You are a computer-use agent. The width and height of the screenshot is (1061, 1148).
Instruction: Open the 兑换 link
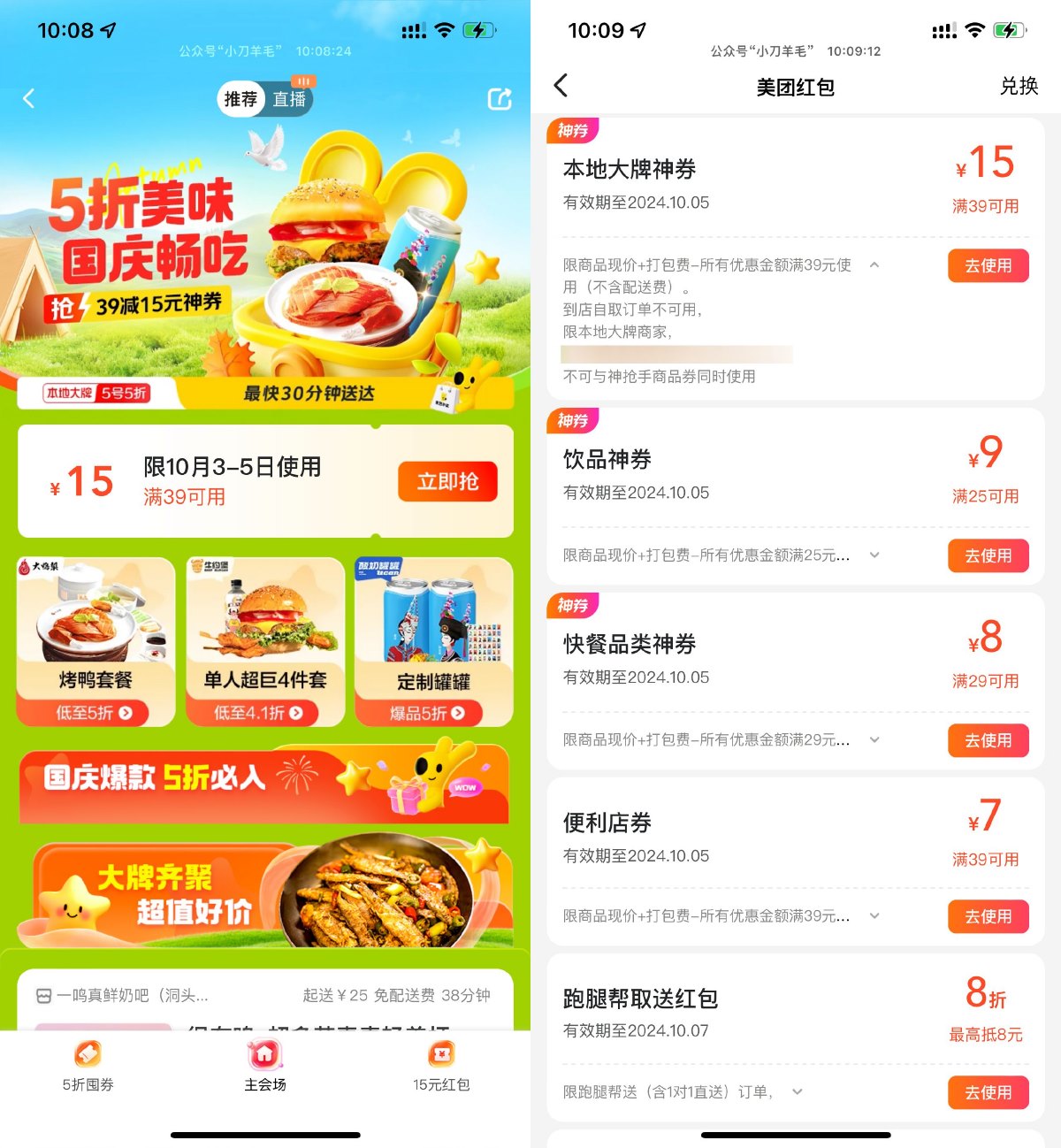tap(1019, 86)
